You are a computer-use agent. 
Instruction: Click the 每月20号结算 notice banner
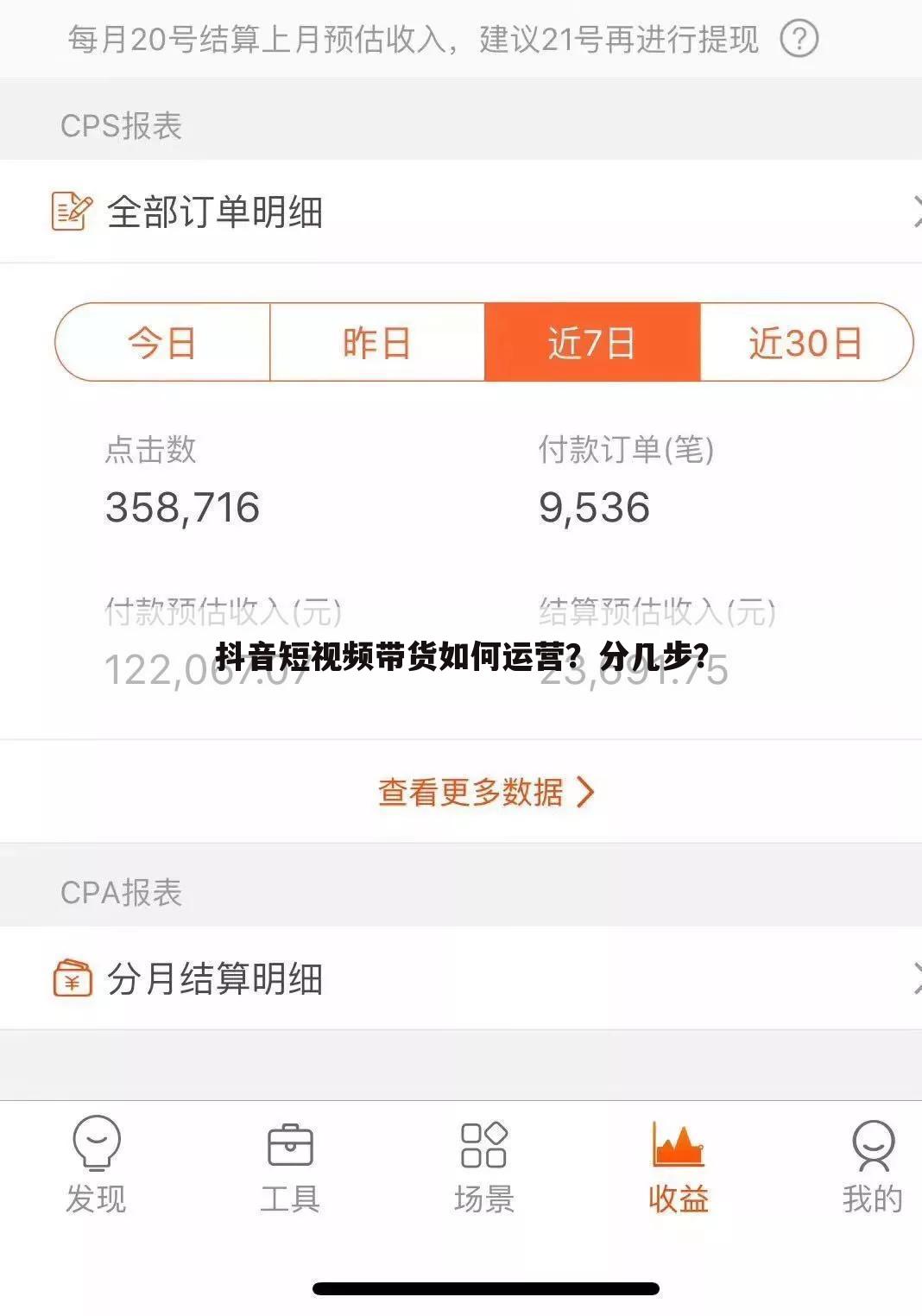(x=414, y=38)
